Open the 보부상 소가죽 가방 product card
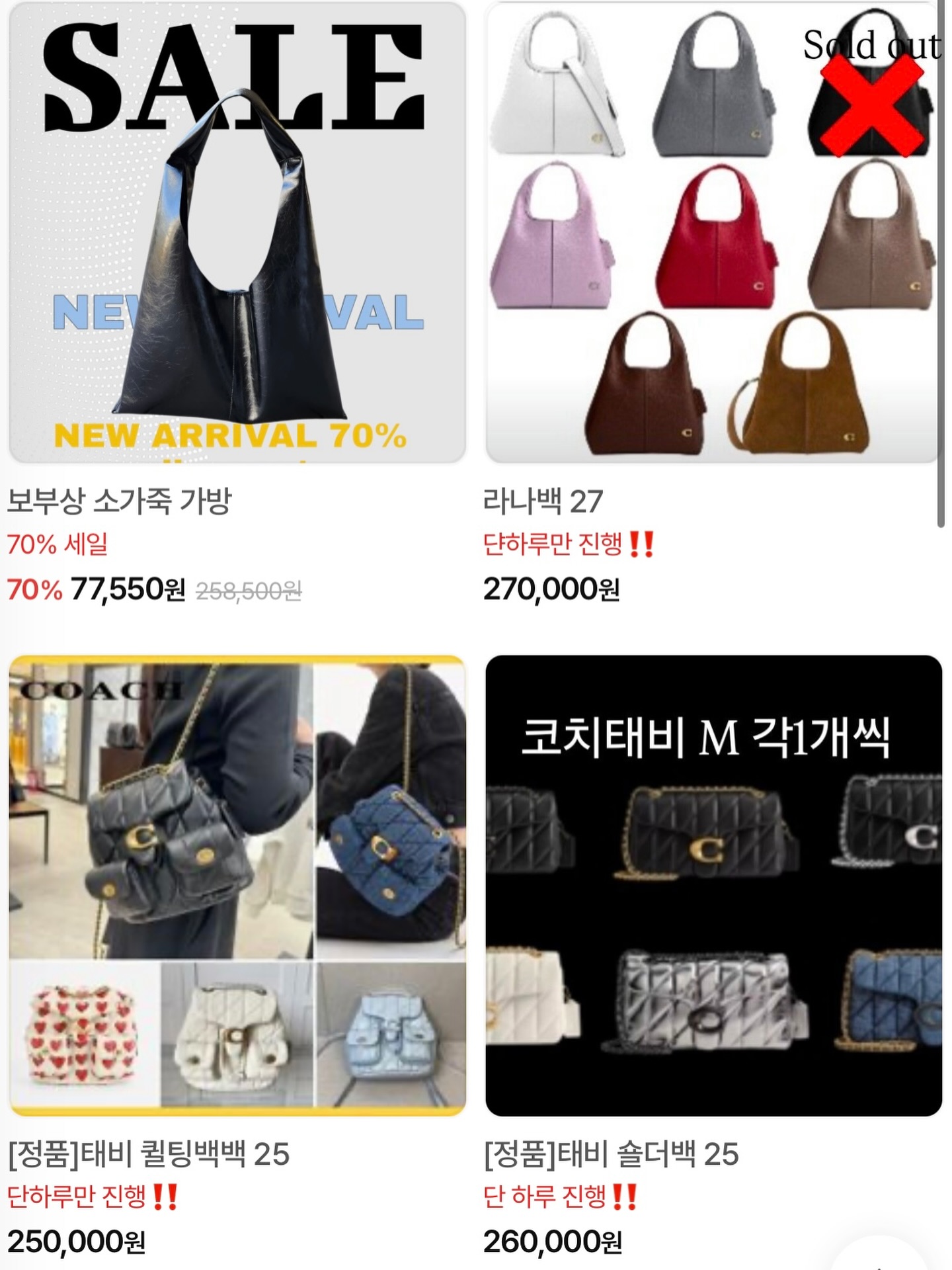This screenshot has height=1270, width=952. 237,233
